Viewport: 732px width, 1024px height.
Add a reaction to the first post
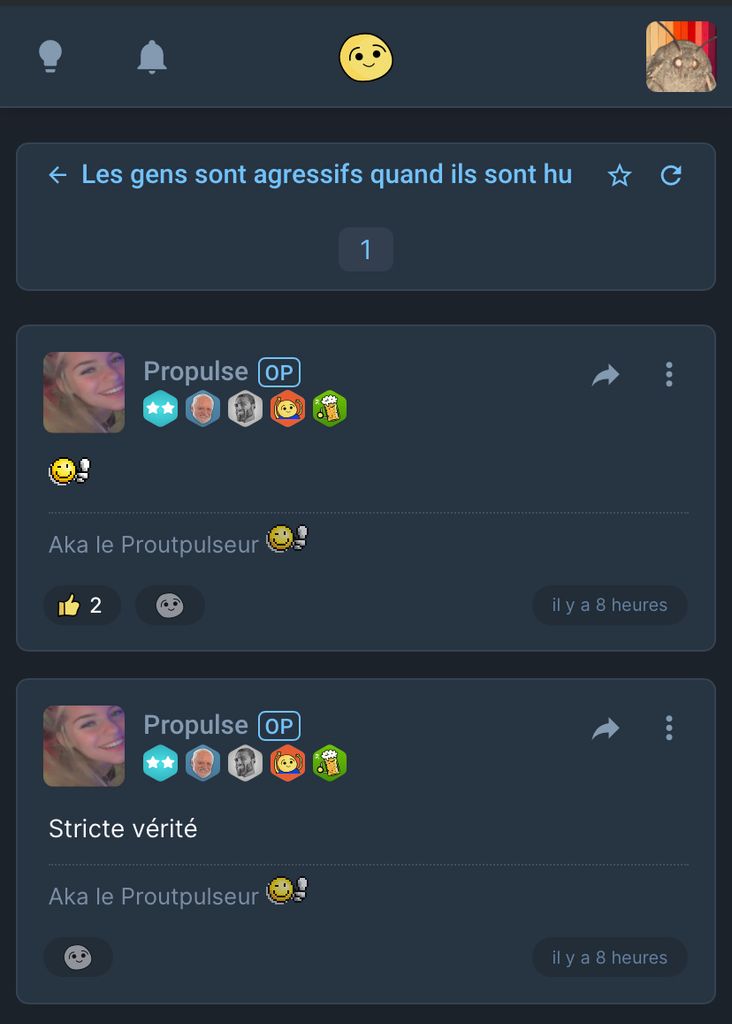tap(170, 605)
